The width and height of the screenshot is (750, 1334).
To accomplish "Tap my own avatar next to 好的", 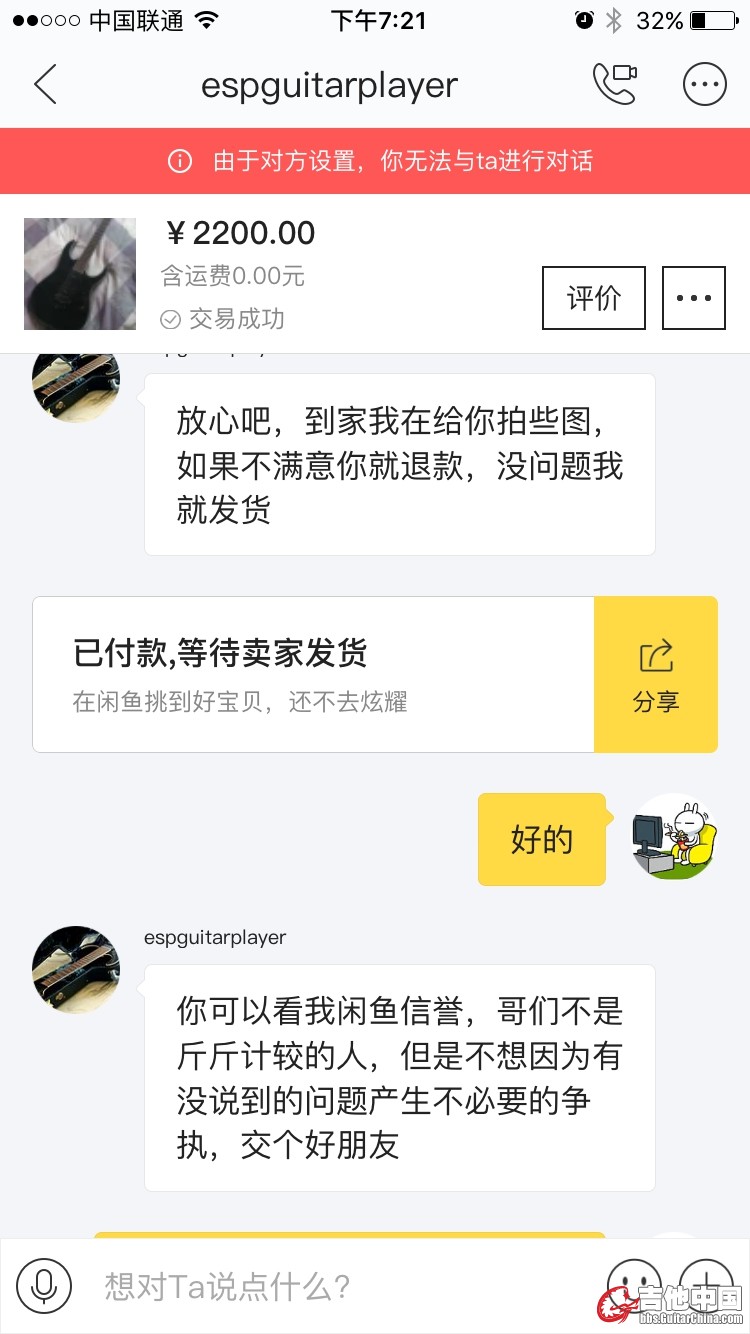I will 675,838.
